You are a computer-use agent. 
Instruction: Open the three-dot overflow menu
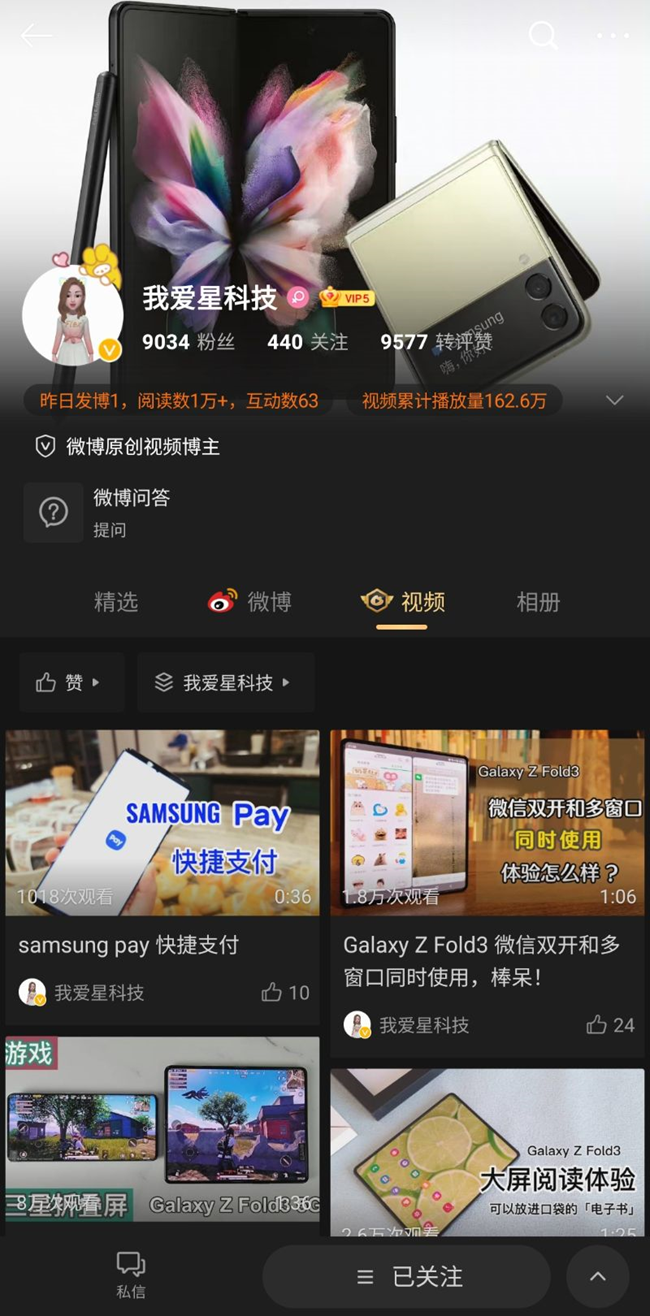point(612,36)
